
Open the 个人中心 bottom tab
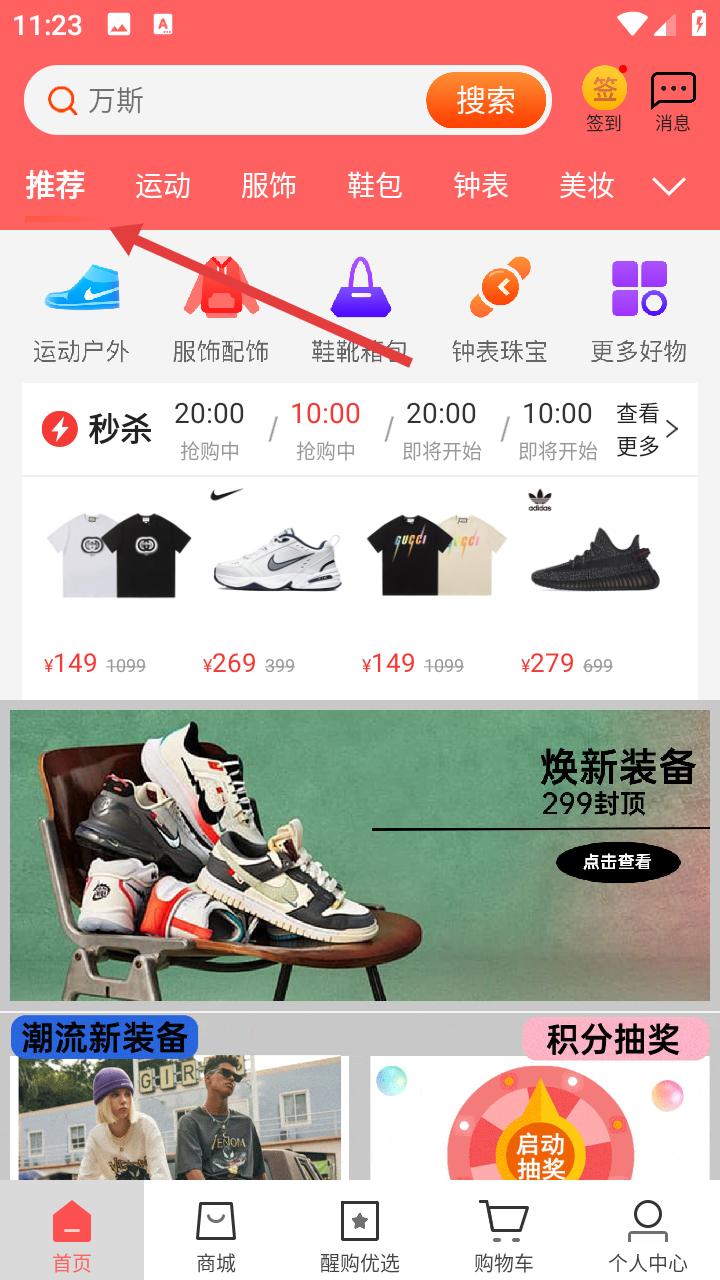(647, 1236)
